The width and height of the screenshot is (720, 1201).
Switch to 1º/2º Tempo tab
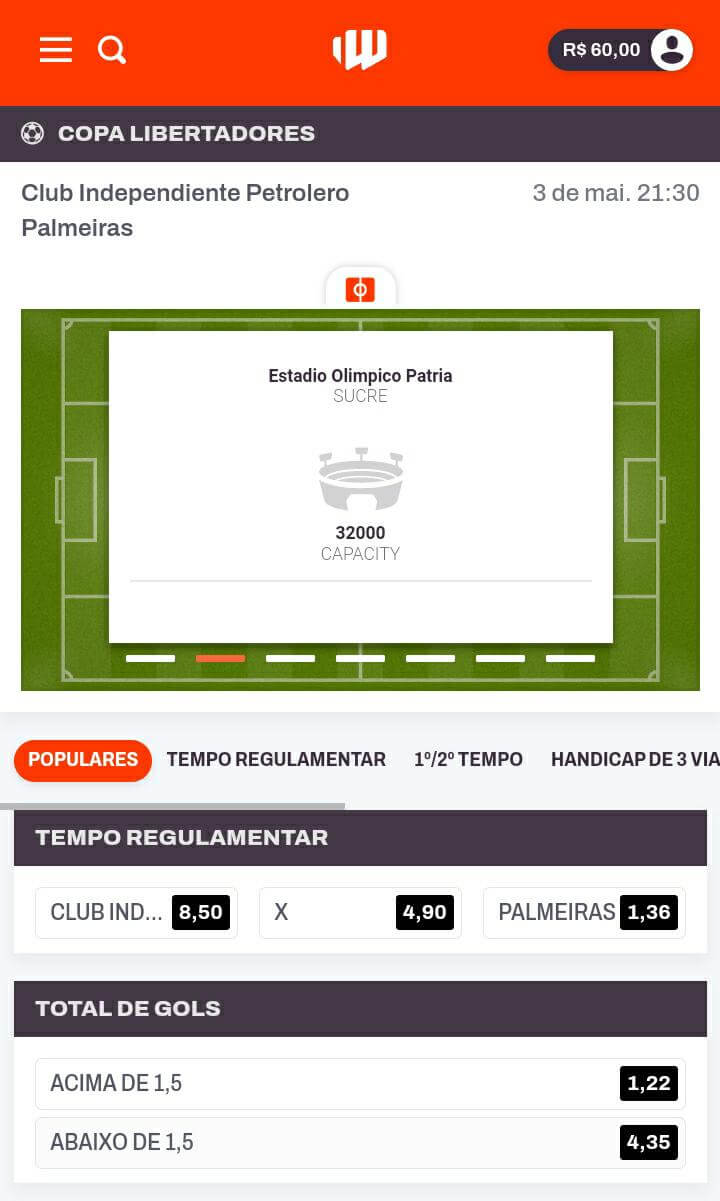[x=468, y=760]
